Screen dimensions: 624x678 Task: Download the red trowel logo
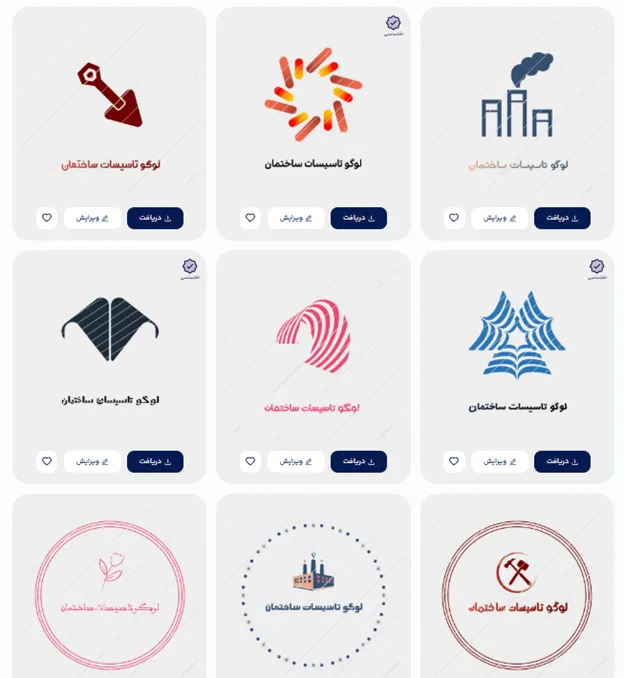[155, 218]
